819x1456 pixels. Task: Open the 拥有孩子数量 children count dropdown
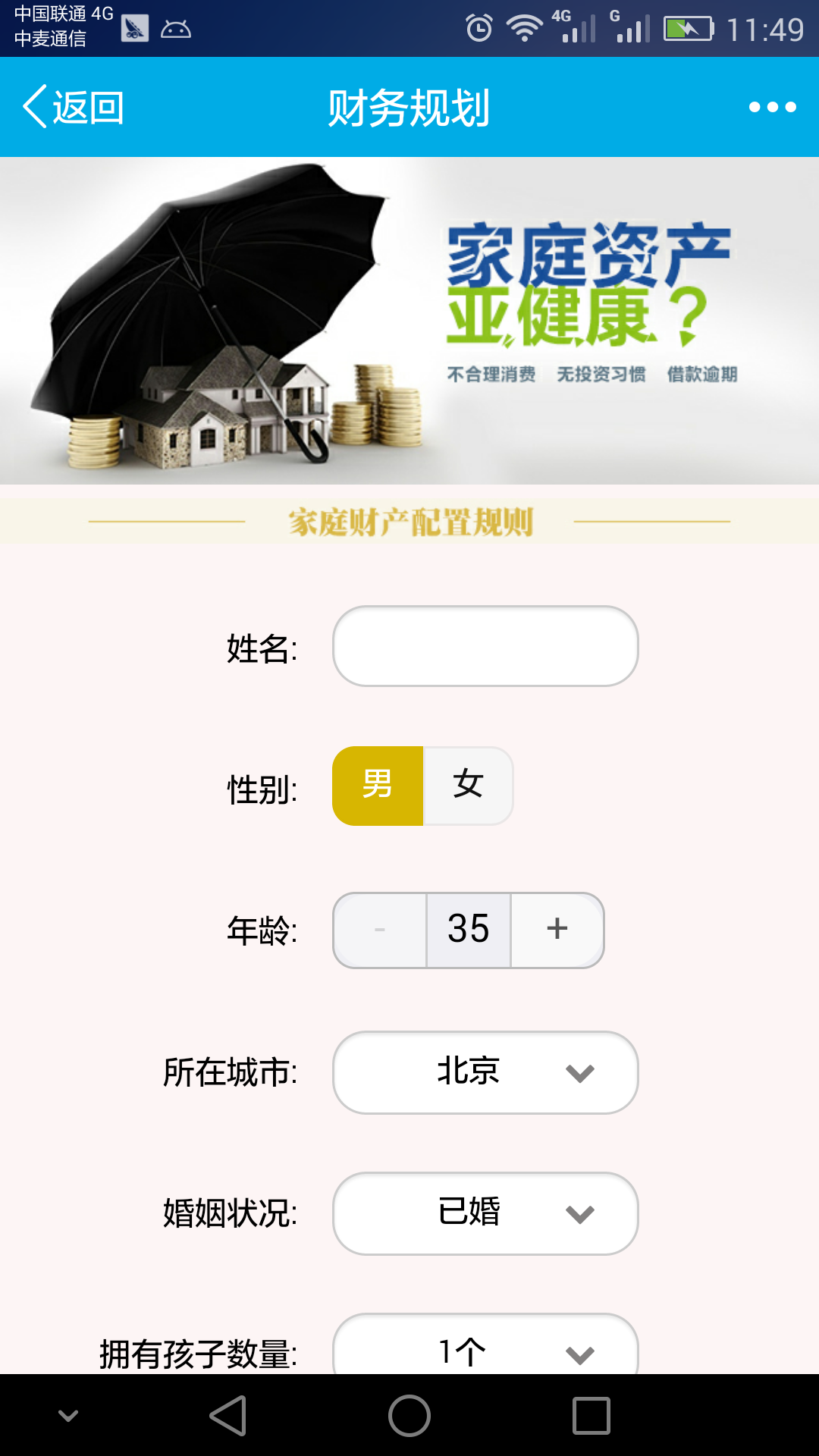485,1345
